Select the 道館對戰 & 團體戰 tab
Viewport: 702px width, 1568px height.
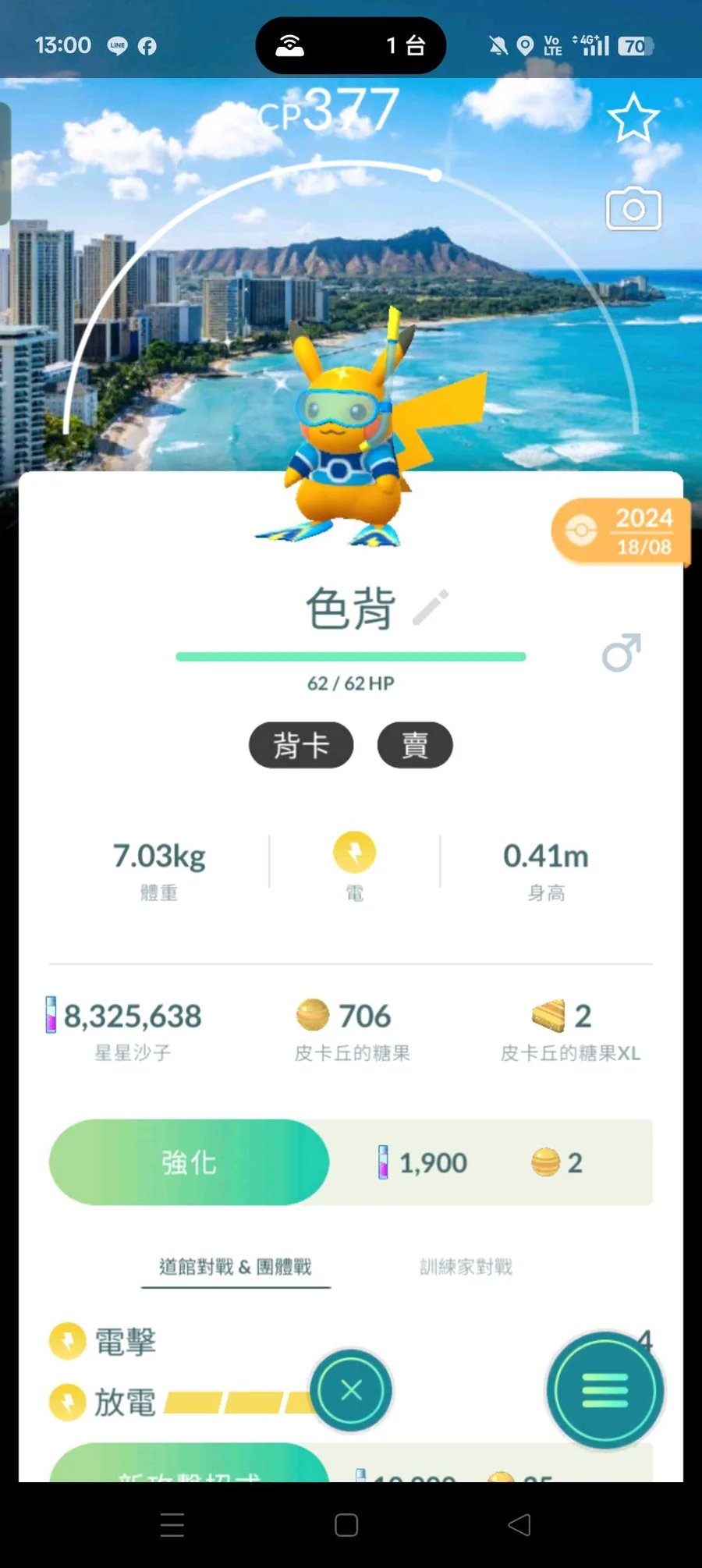pos(236,1267)
